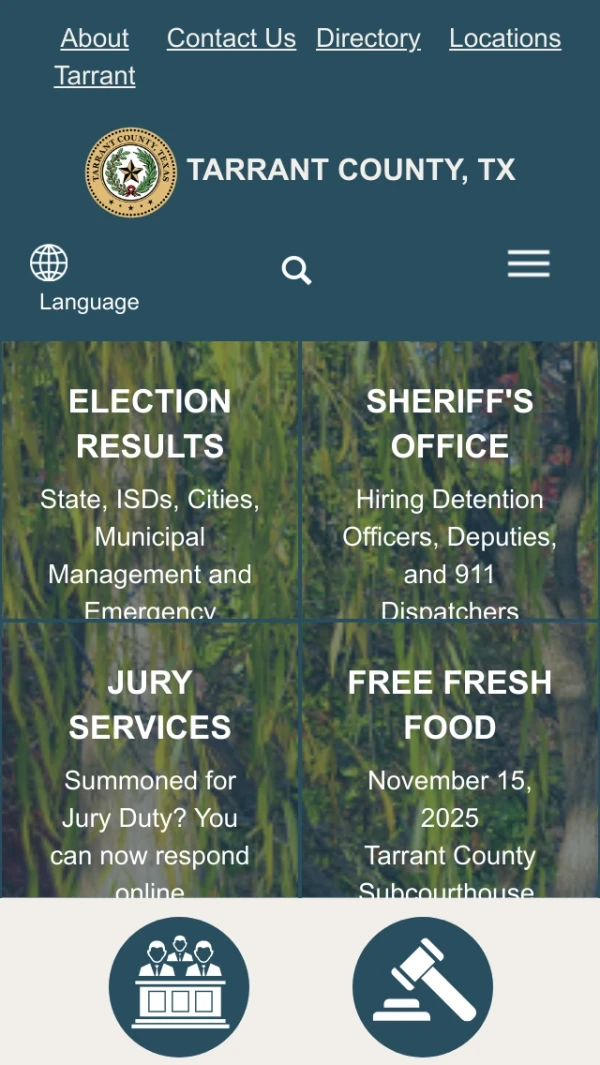
Task: Open the search magnifier icon
Action: tap(296, 270)
